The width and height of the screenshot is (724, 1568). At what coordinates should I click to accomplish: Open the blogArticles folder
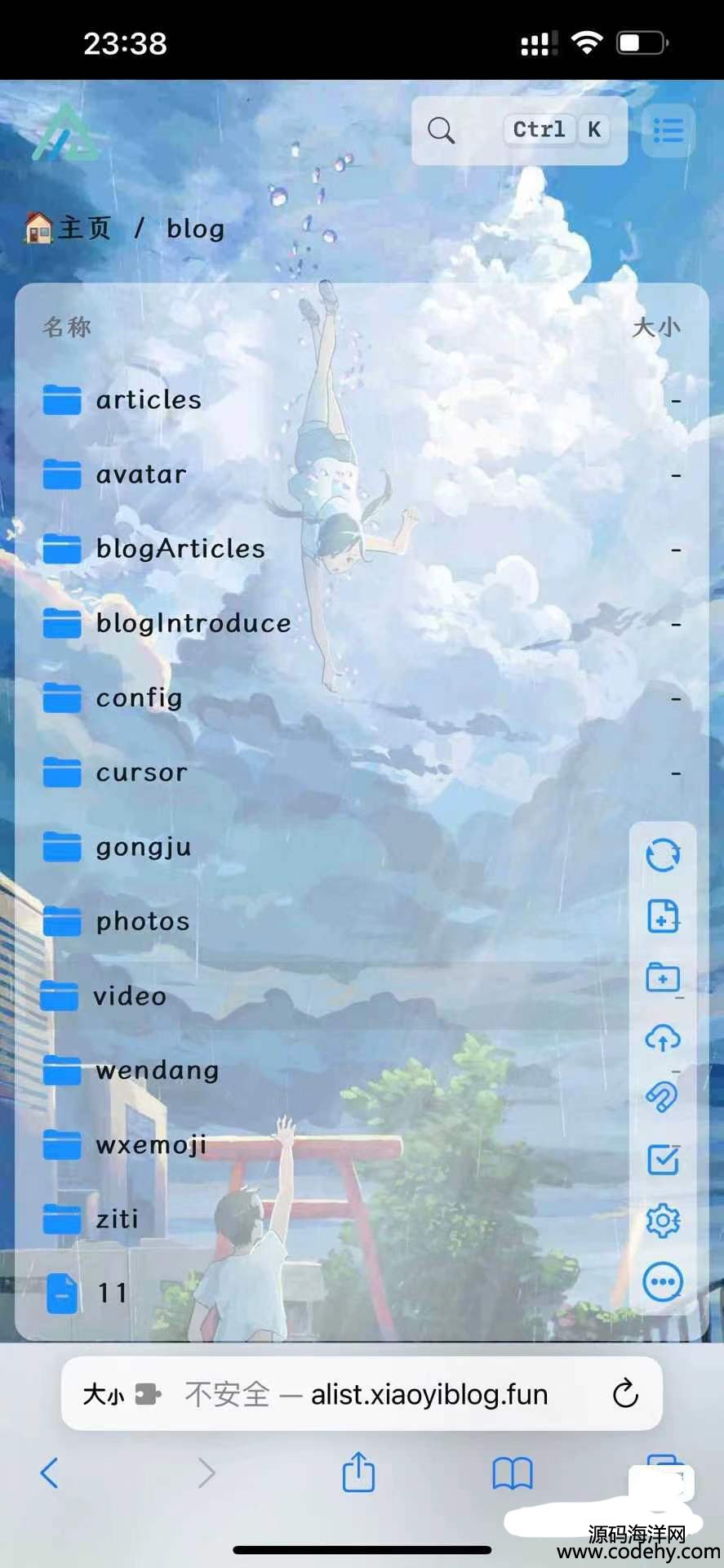[x=180, y=549]
